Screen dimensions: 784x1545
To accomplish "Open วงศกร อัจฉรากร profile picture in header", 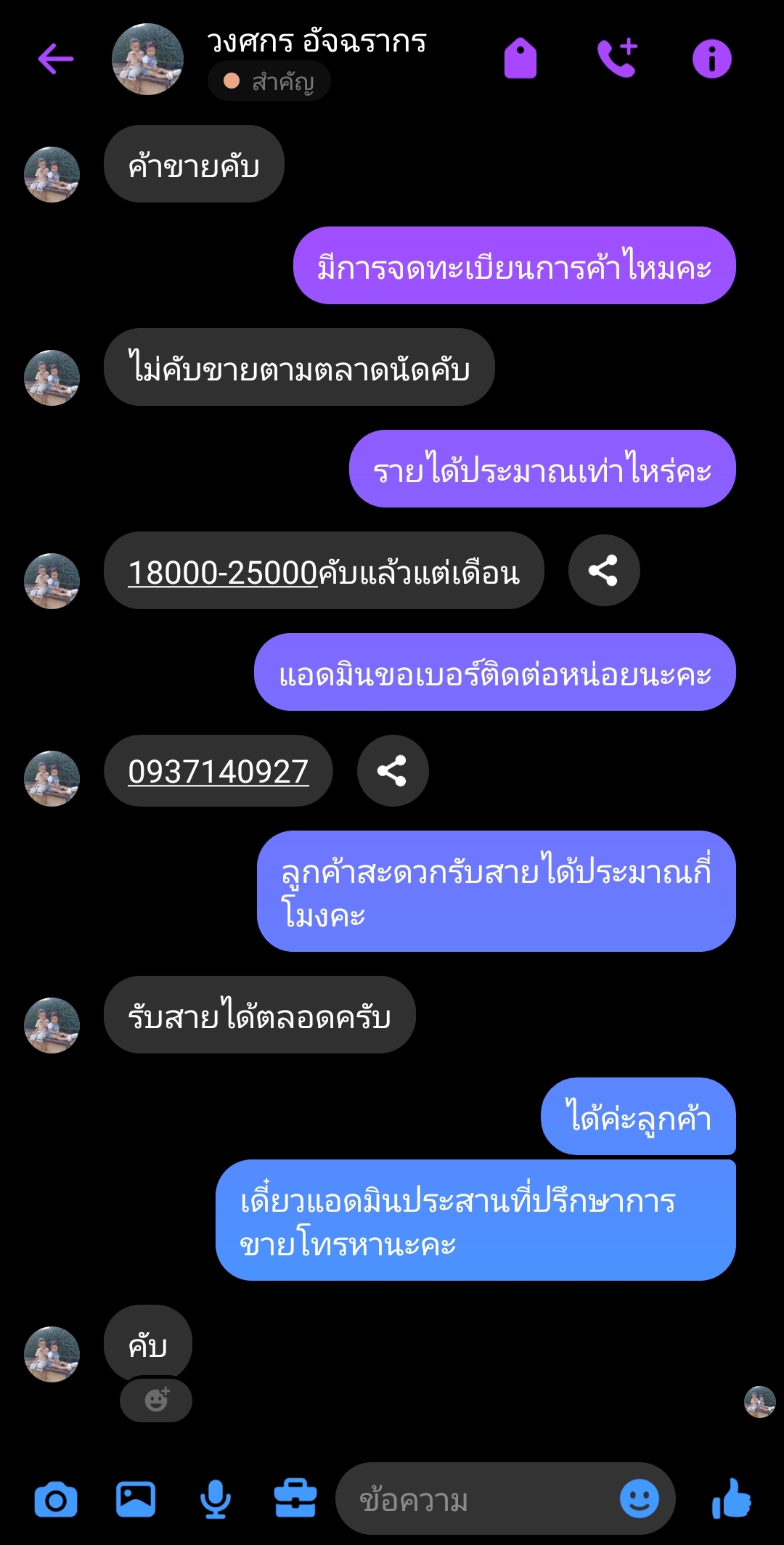I will click(147, 60).
